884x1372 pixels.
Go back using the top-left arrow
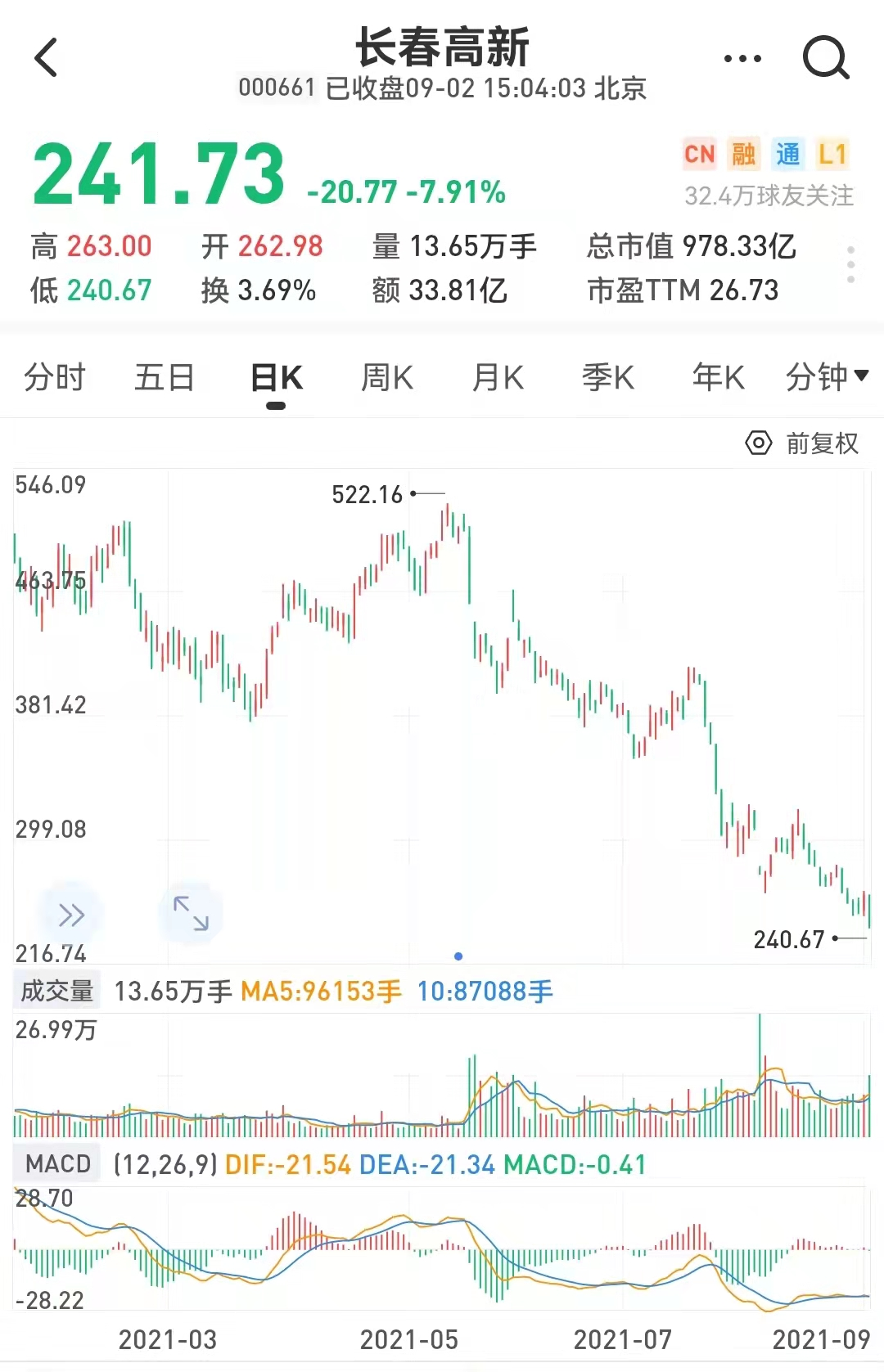(47, 58)
